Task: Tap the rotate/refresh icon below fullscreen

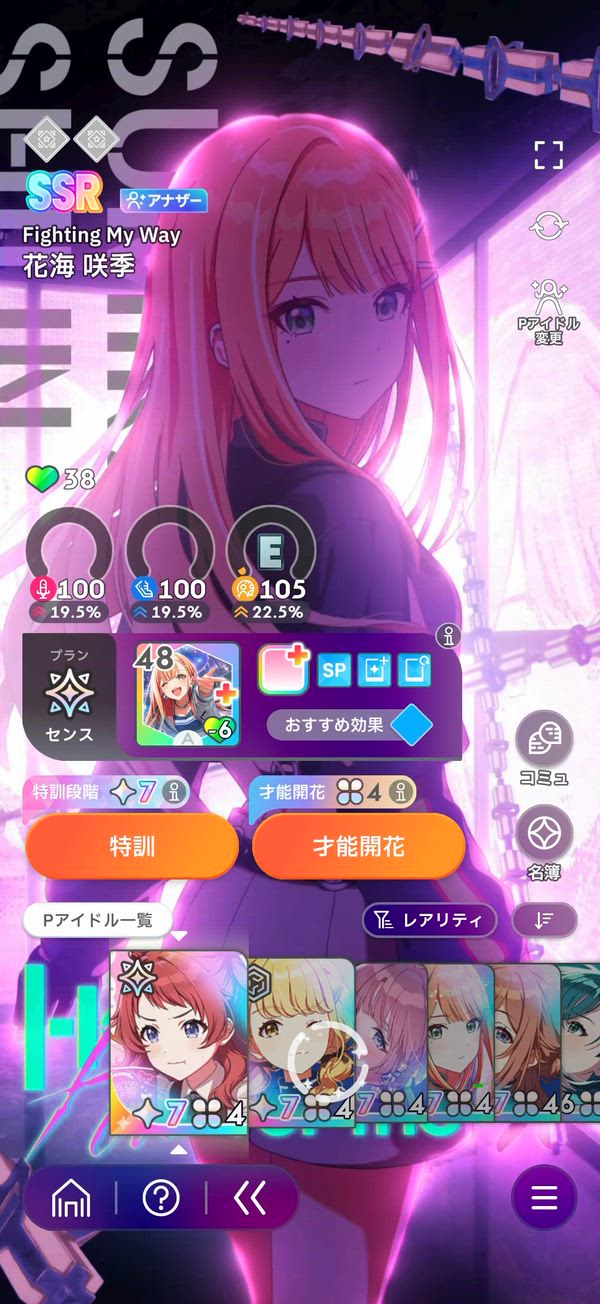Action: (x=548, y=225)
